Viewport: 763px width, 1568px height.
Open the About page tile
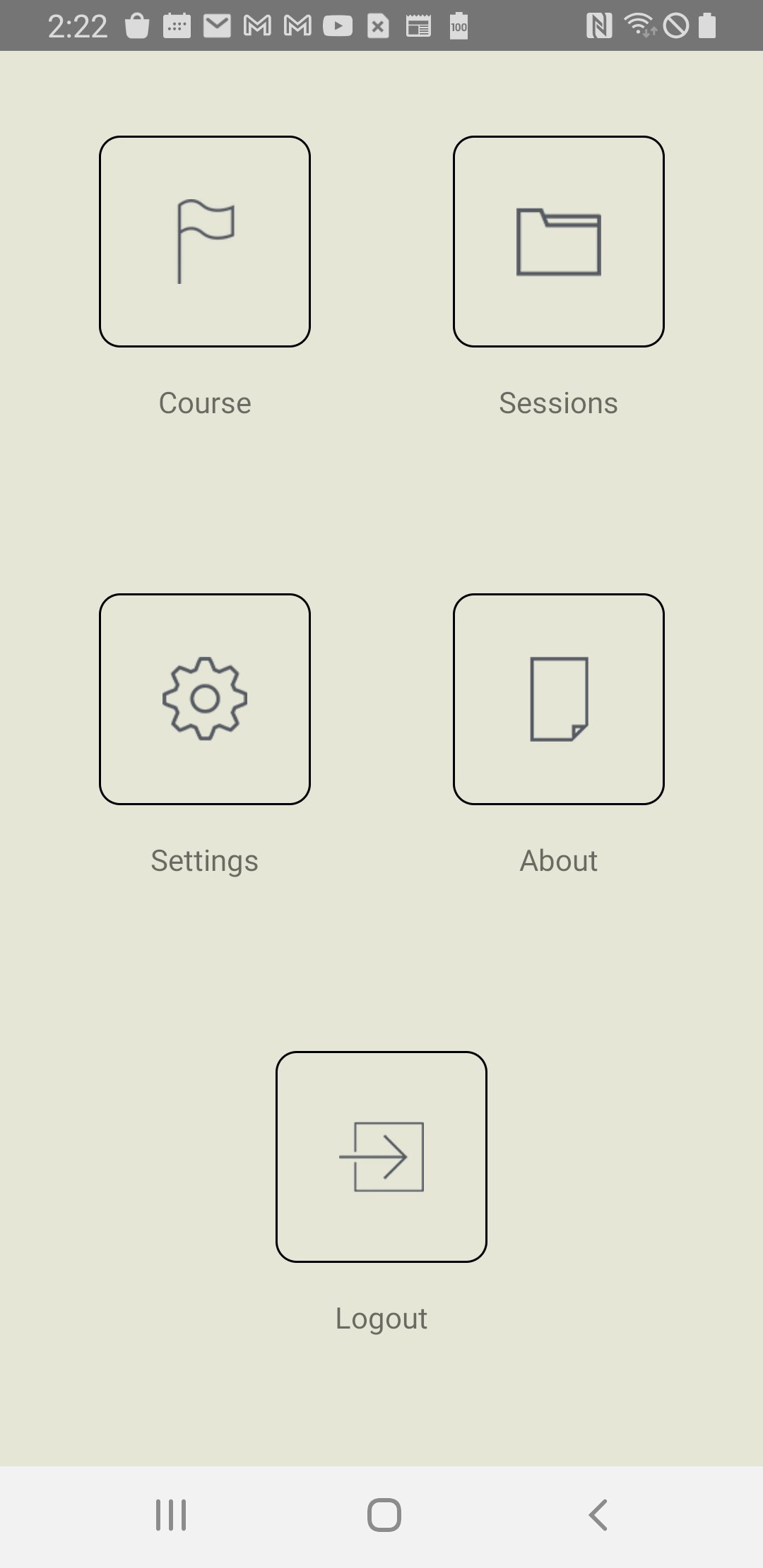pos(558,699)
